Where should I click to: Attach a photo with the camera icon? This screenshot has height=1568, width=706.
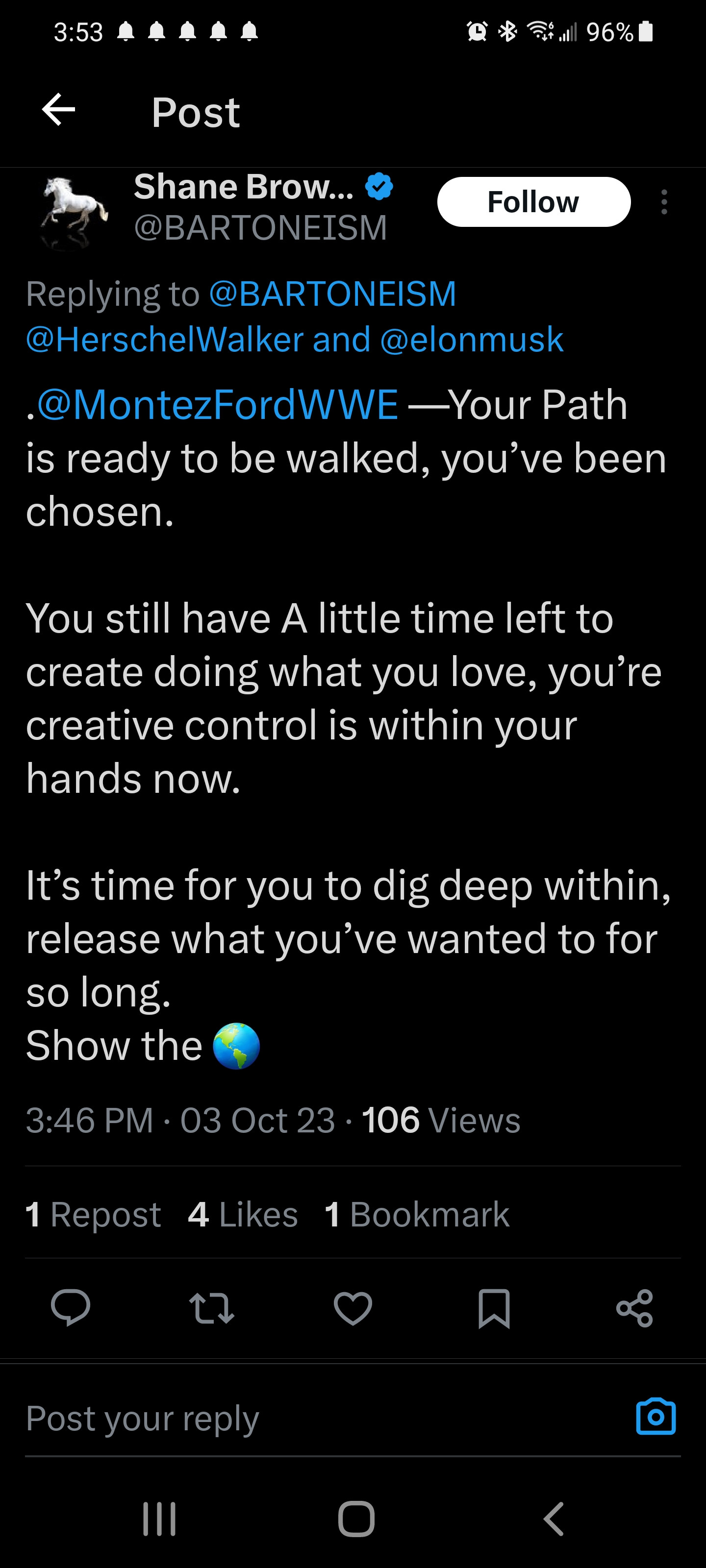[x=656, y=1417]
